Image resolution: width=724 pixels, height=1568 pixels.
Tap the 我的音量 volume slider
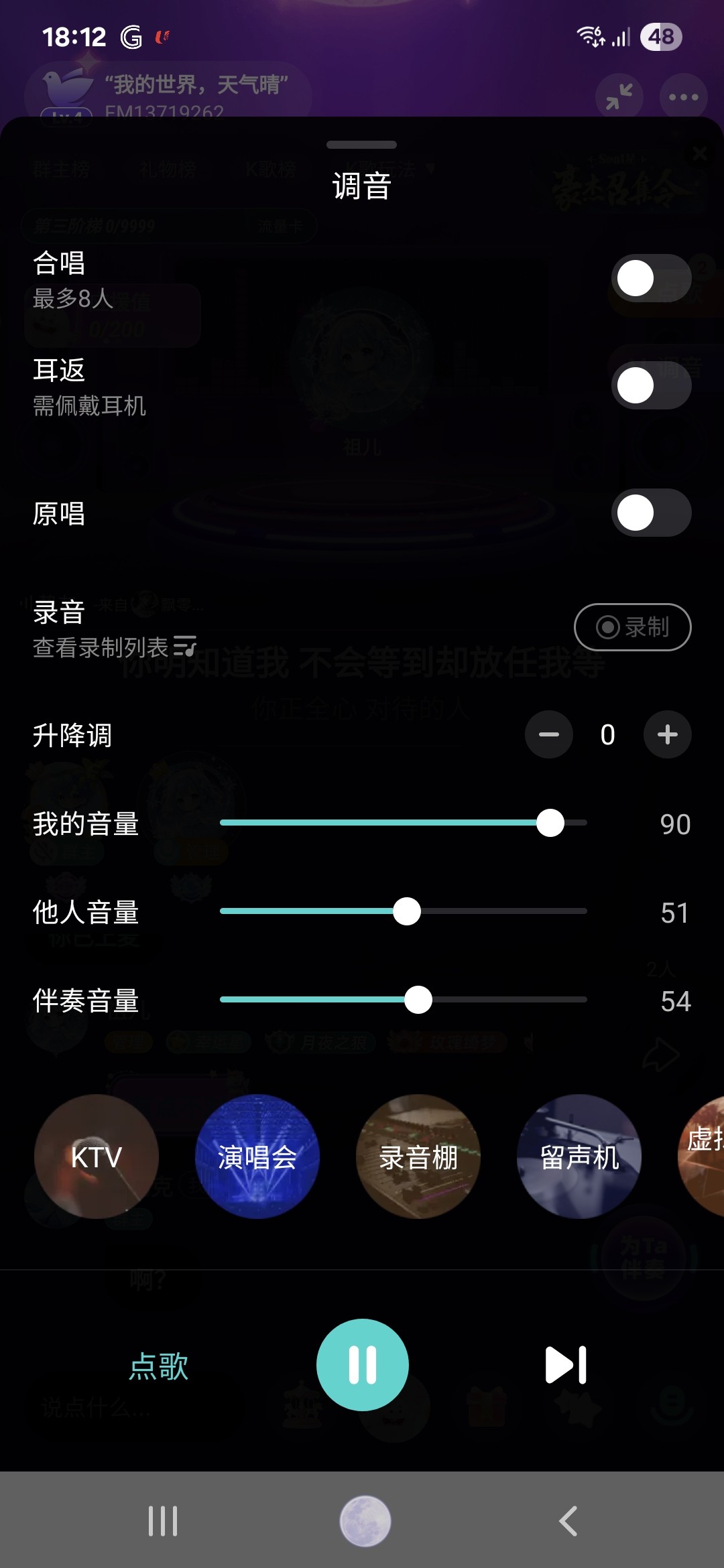click(404, 823)
